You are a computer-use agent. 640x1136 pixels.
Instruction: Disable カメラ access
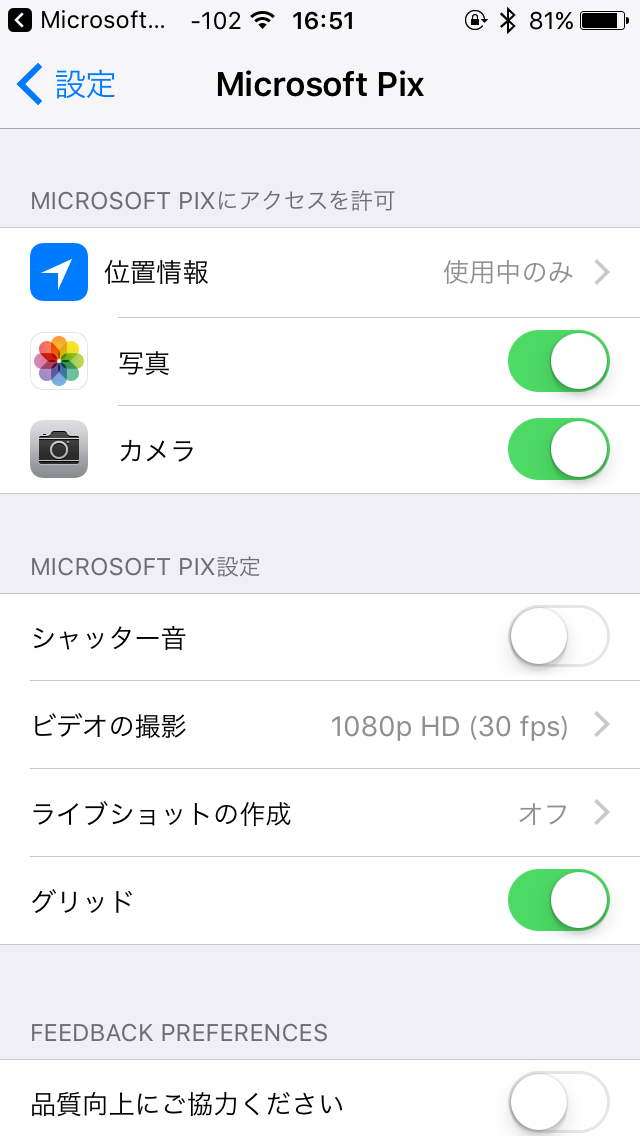558,450
